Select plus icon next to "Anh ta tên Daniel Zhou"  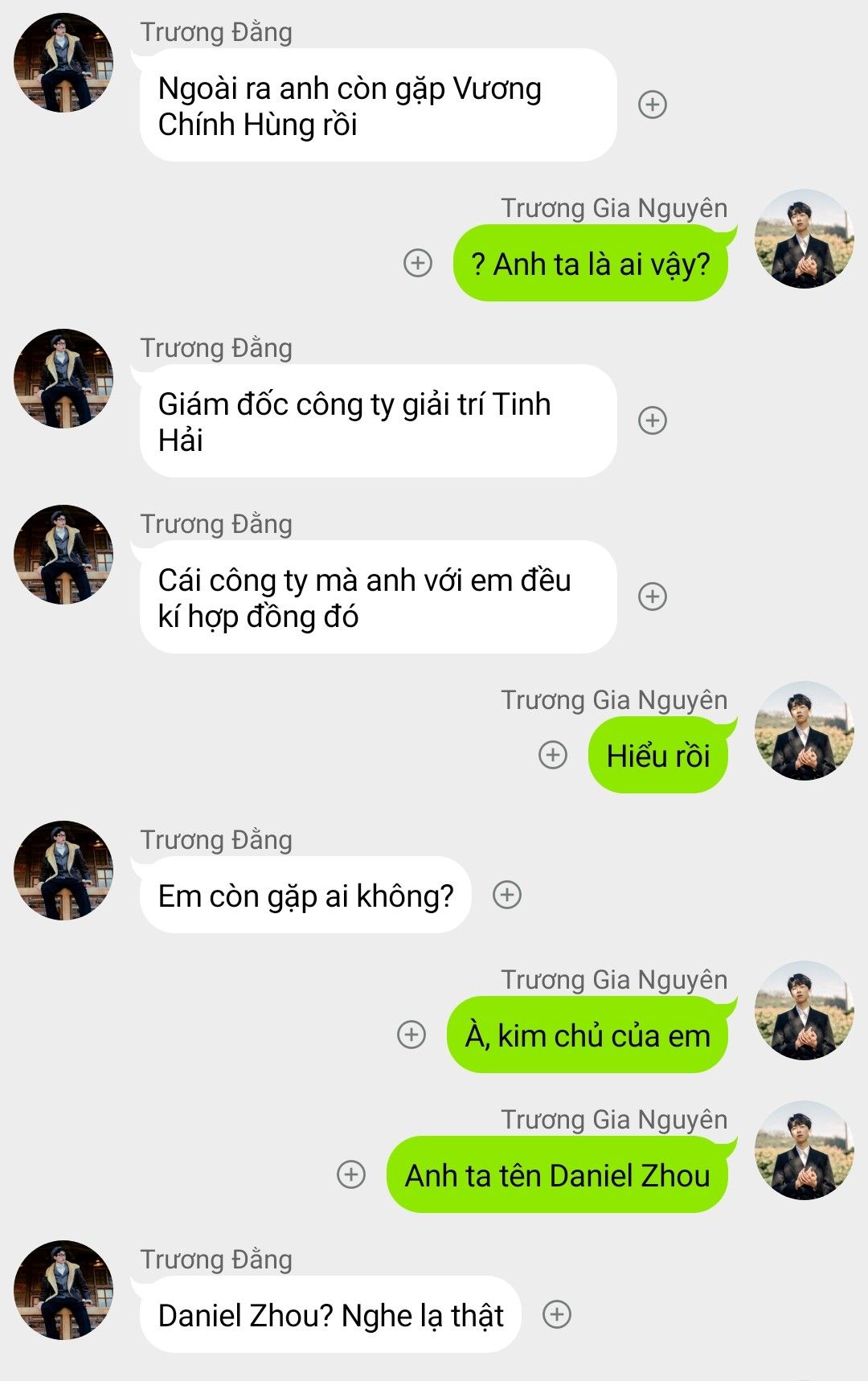(x=350, y=1174)
